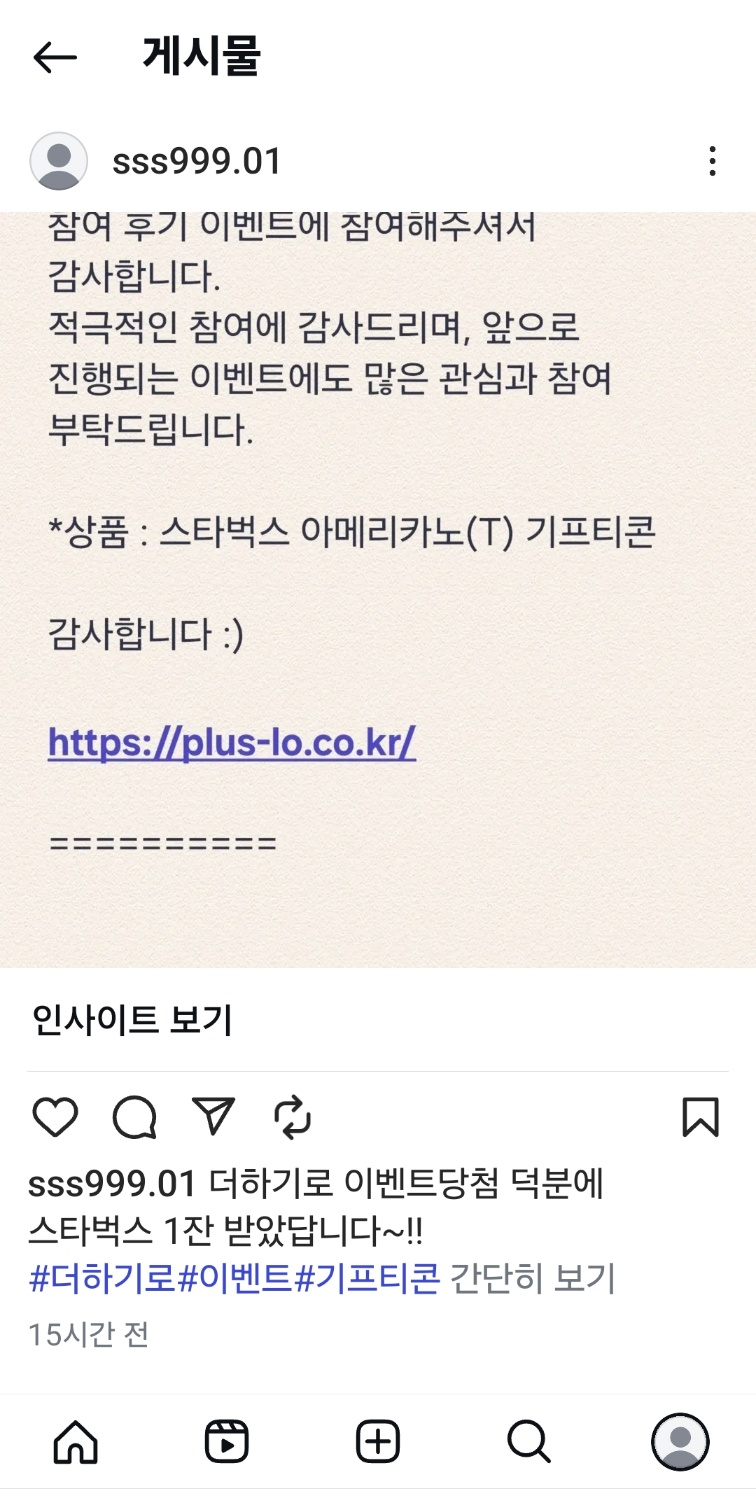Image resolution: width=756 pixels, height=1489 pixels.
Task: Like this post with the heart
Action: (55, 1117)
